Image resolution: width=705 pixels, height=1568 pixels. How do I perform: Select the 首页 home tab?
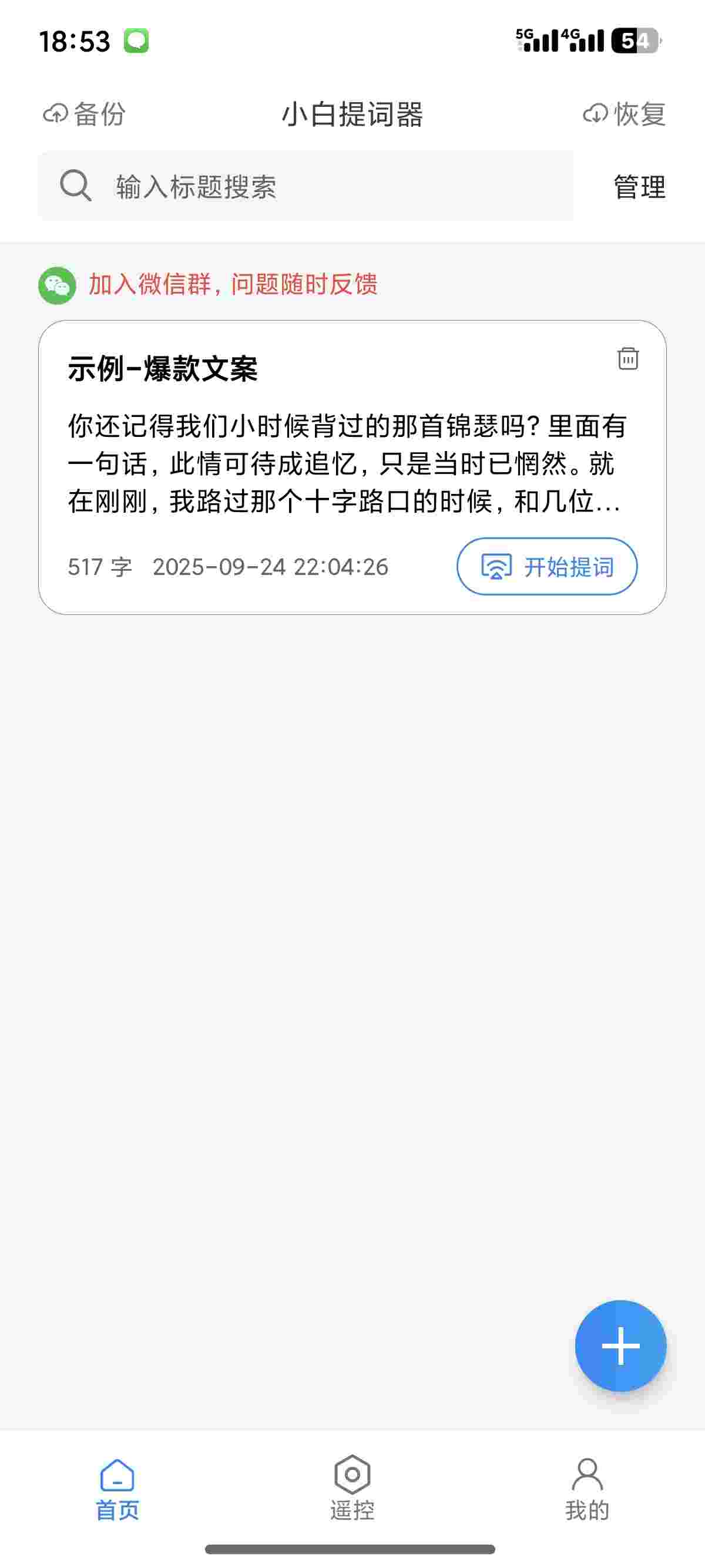click(117, 1488)
